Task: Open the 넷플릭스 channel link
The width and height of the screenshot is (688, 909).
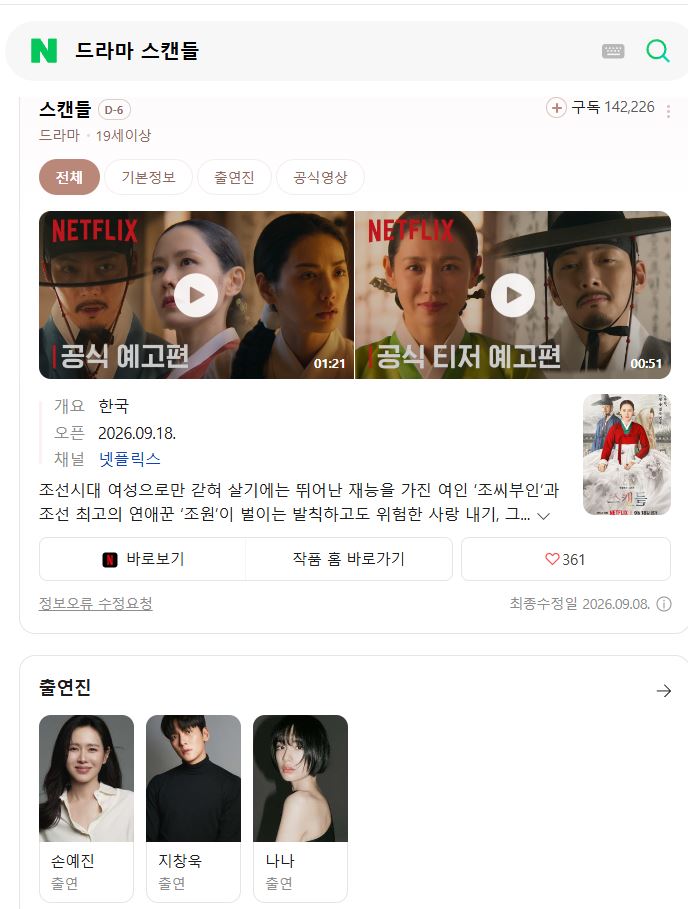Action: click(129, 459)
